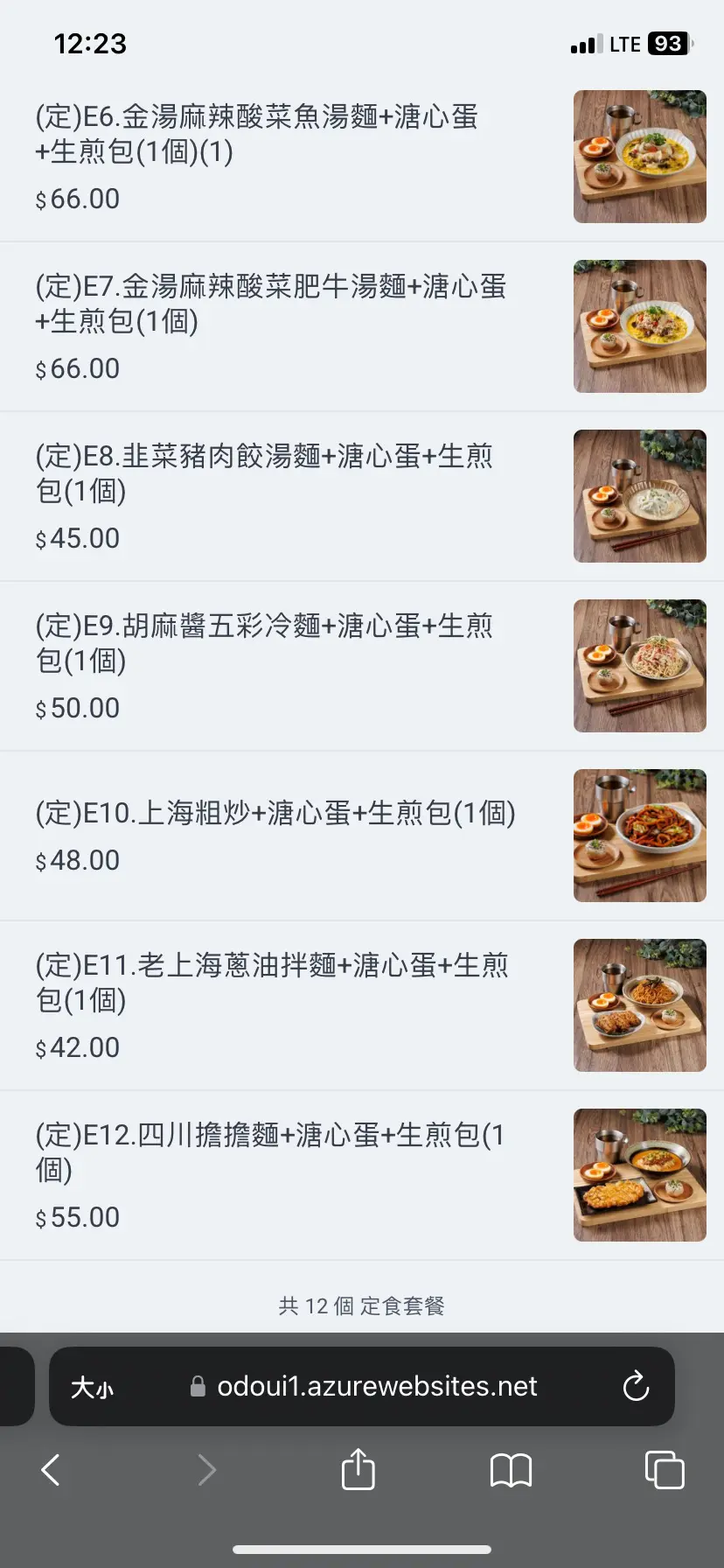Choose the E9 胡麻醬五彩冷麵 set
Viewport: 724px width, 1568px height.
tap(362, 666)
